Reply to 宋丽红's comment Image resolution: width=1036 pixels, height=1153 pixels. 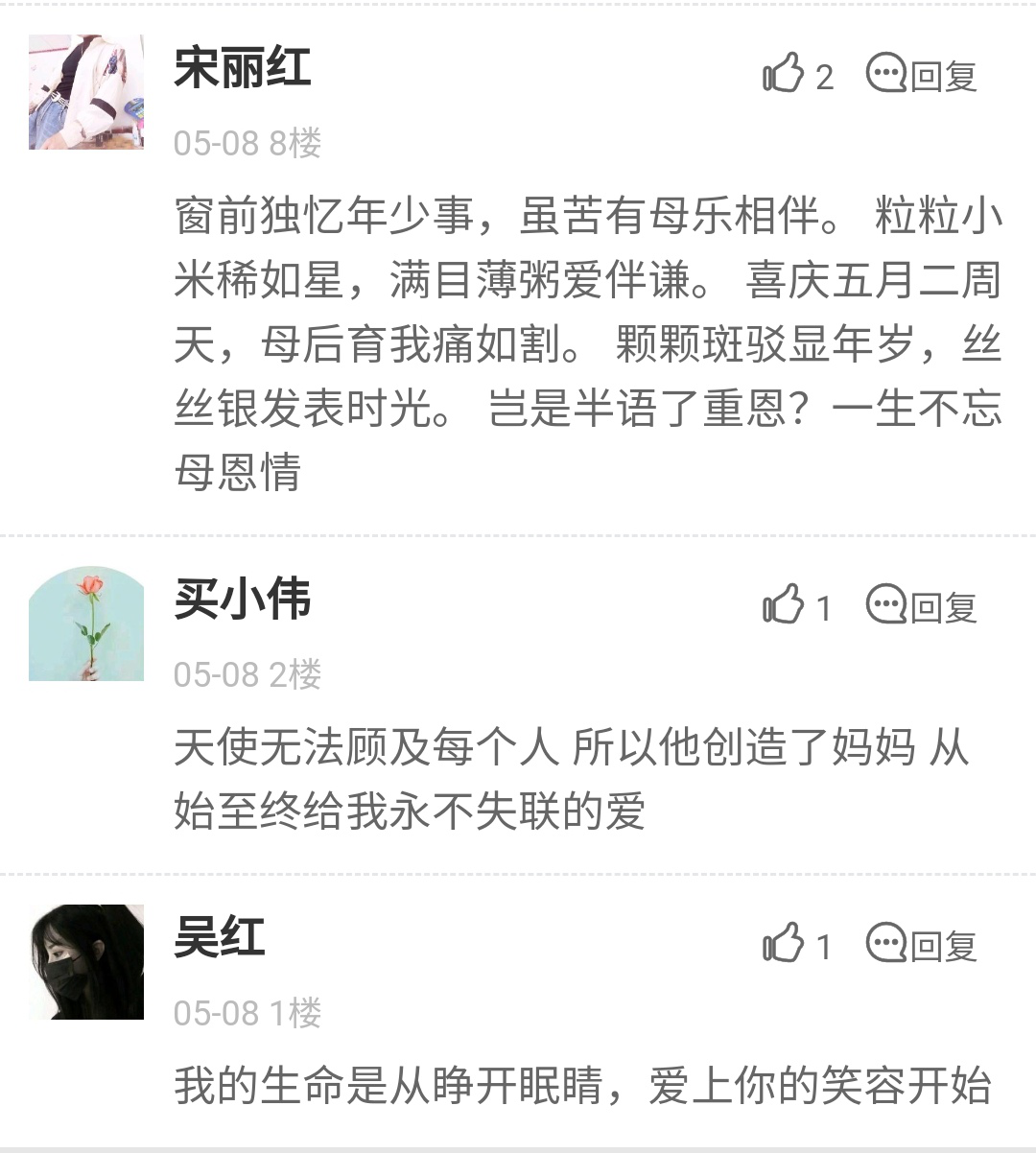pos(921,75)
